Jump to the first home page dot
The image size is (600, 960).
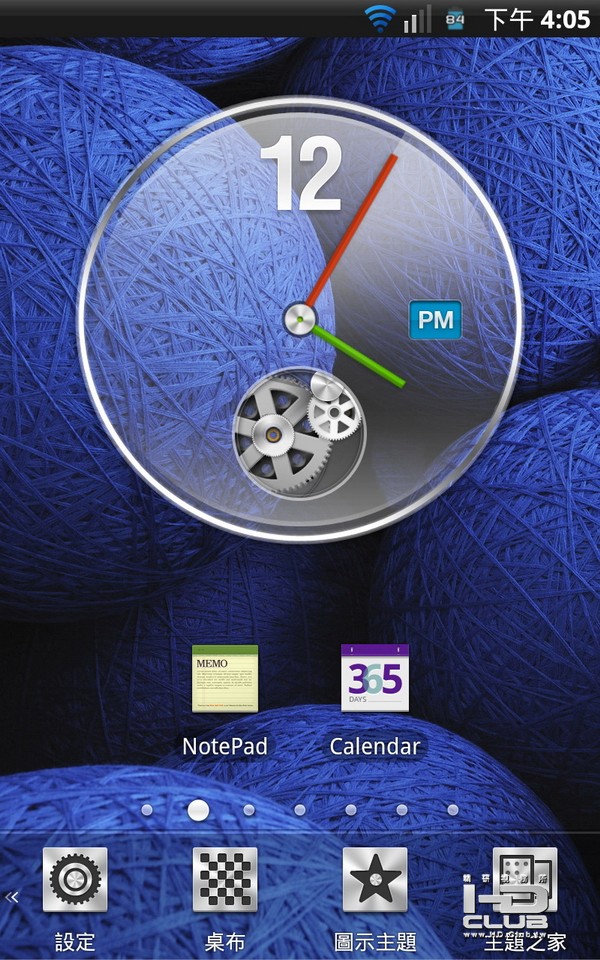click(x=147, y=810)
